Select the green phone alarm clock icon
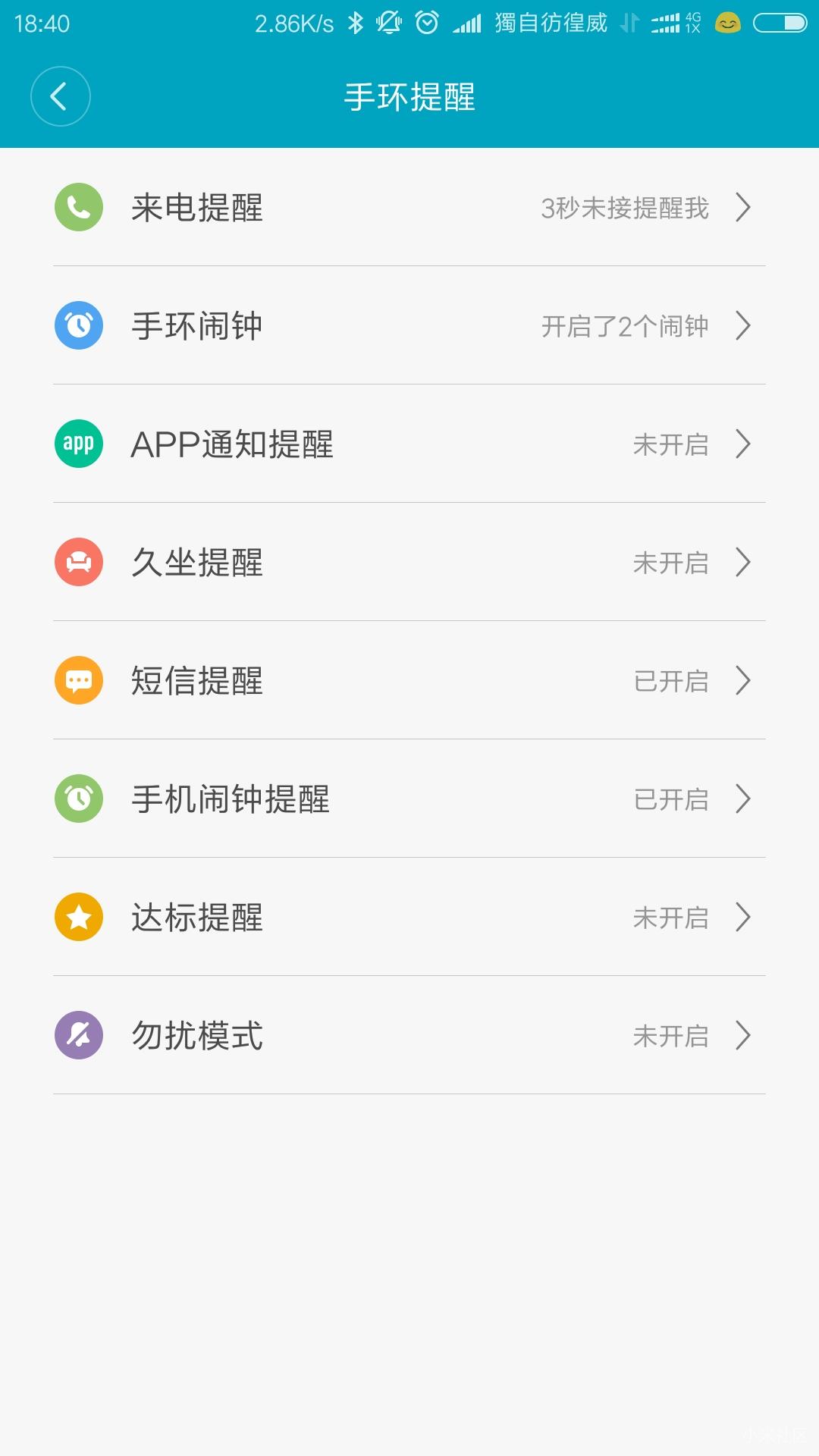 click(78, 799)
